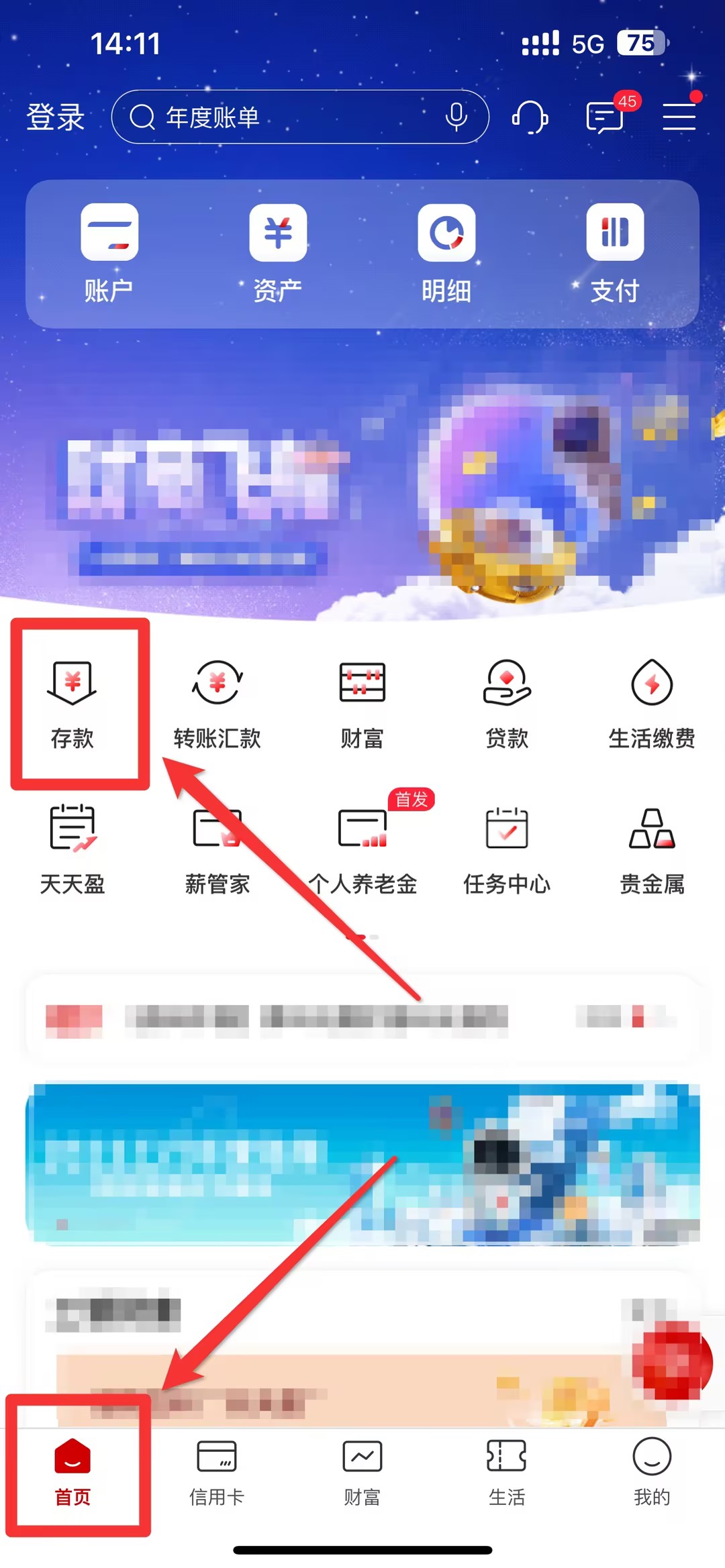725x1568 pixels.
Task: Open customer service headset icon
Action: click(x=530, y=117)
